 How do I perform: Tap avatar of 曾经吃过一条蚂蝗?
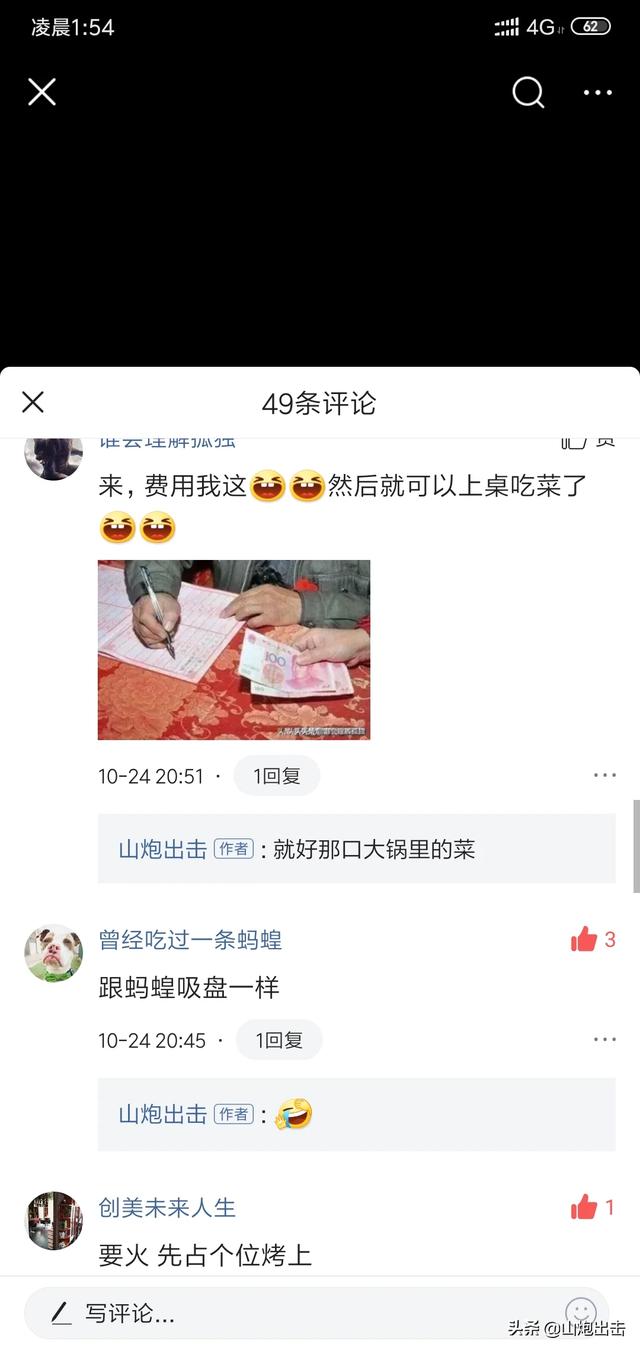tap(53, 953)
